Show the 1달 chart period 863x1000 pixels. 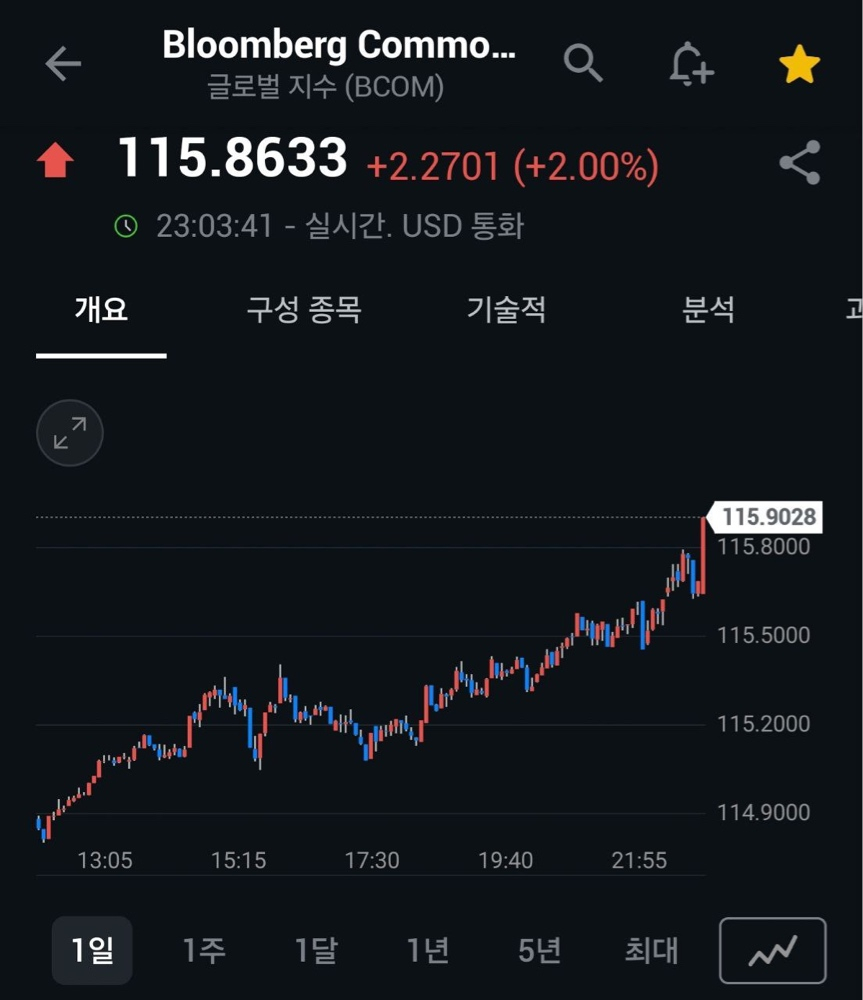(x=316, y=950)
